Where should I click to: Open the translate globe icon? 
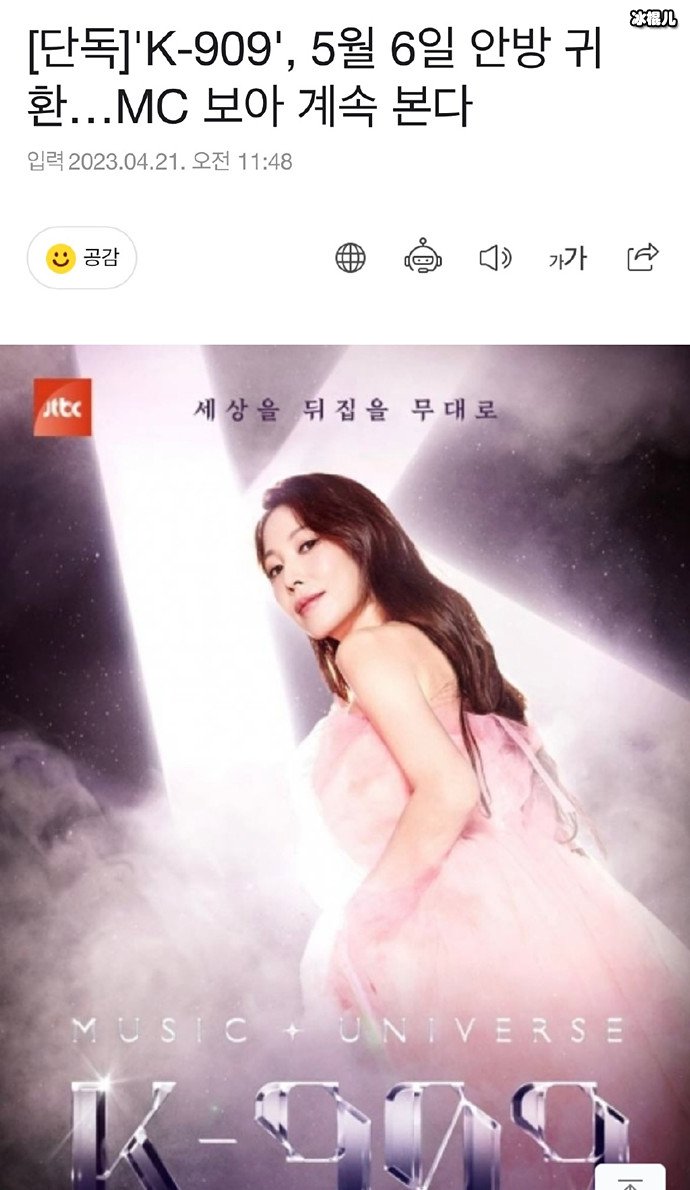(350, 258)
